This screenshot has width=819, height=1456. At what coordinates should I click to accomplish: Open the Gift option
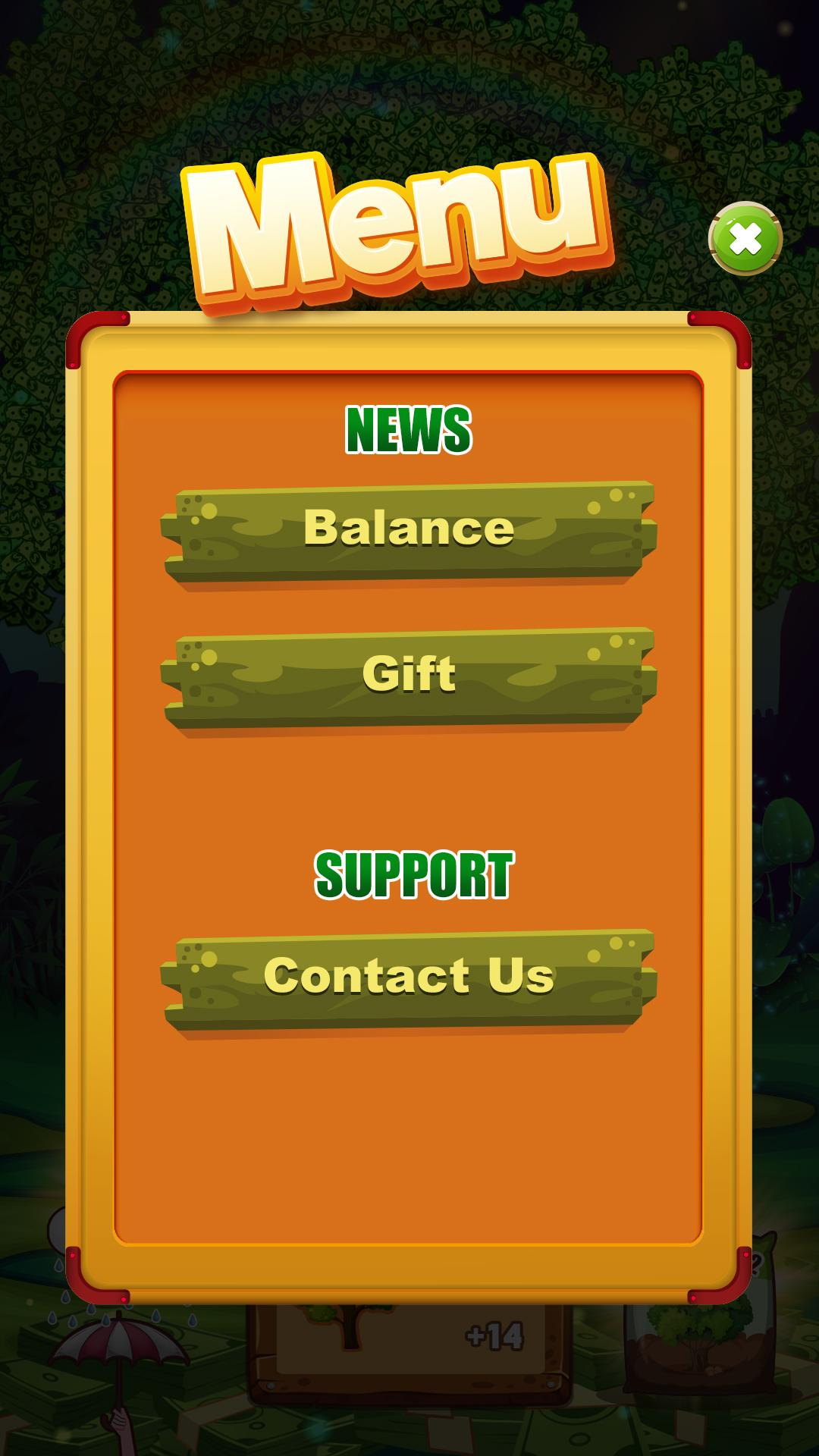[409, 677]
